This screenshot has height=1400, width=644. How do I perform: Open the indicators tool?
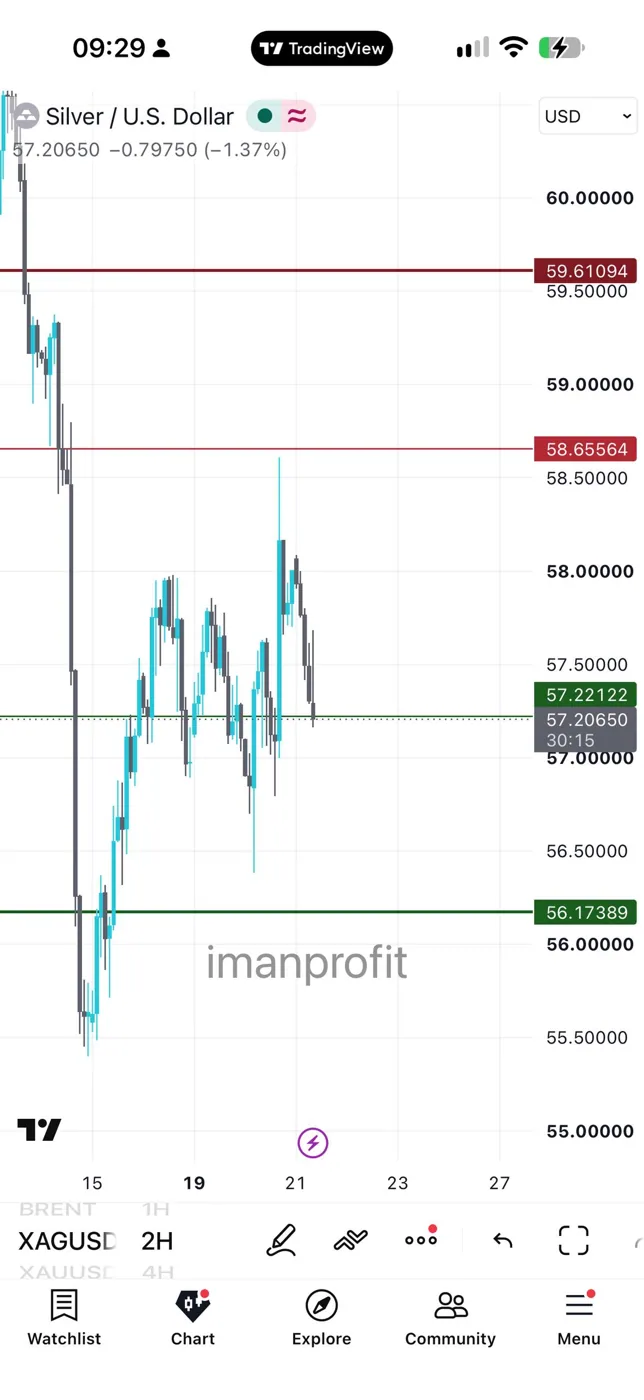point(351,1240)
